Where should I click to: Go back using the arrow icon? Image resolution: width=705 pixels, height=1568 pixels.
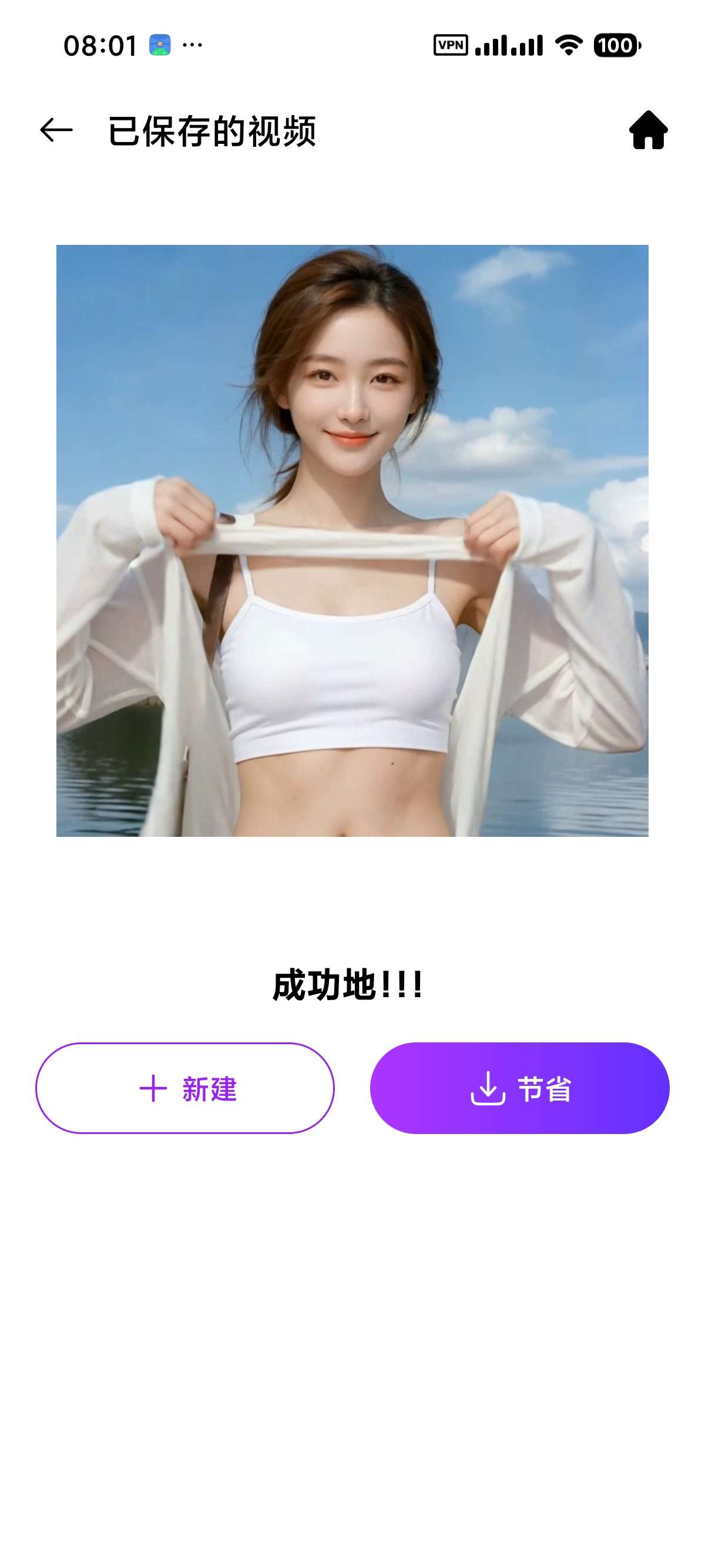pyautogui.click(x=56, y=130)
